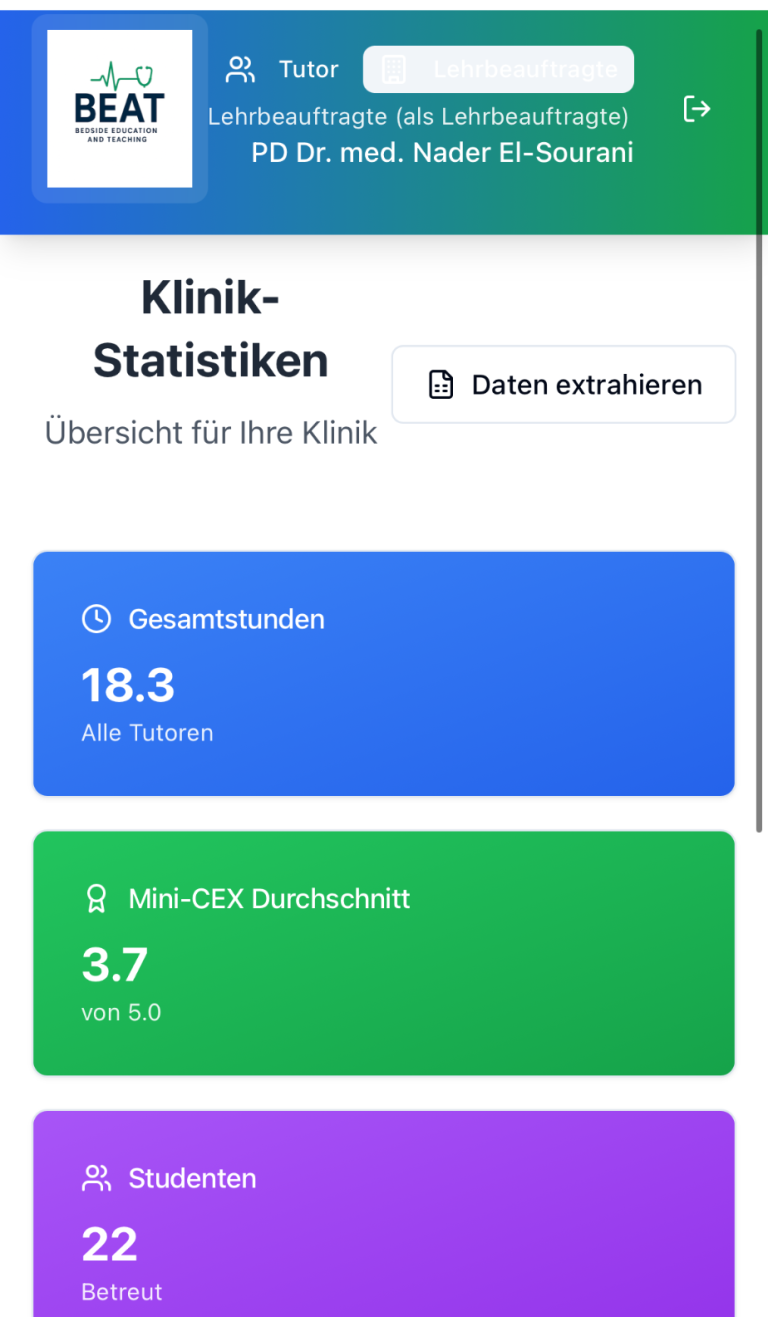Switch to the Tutor role

click(x=282, y=69)
